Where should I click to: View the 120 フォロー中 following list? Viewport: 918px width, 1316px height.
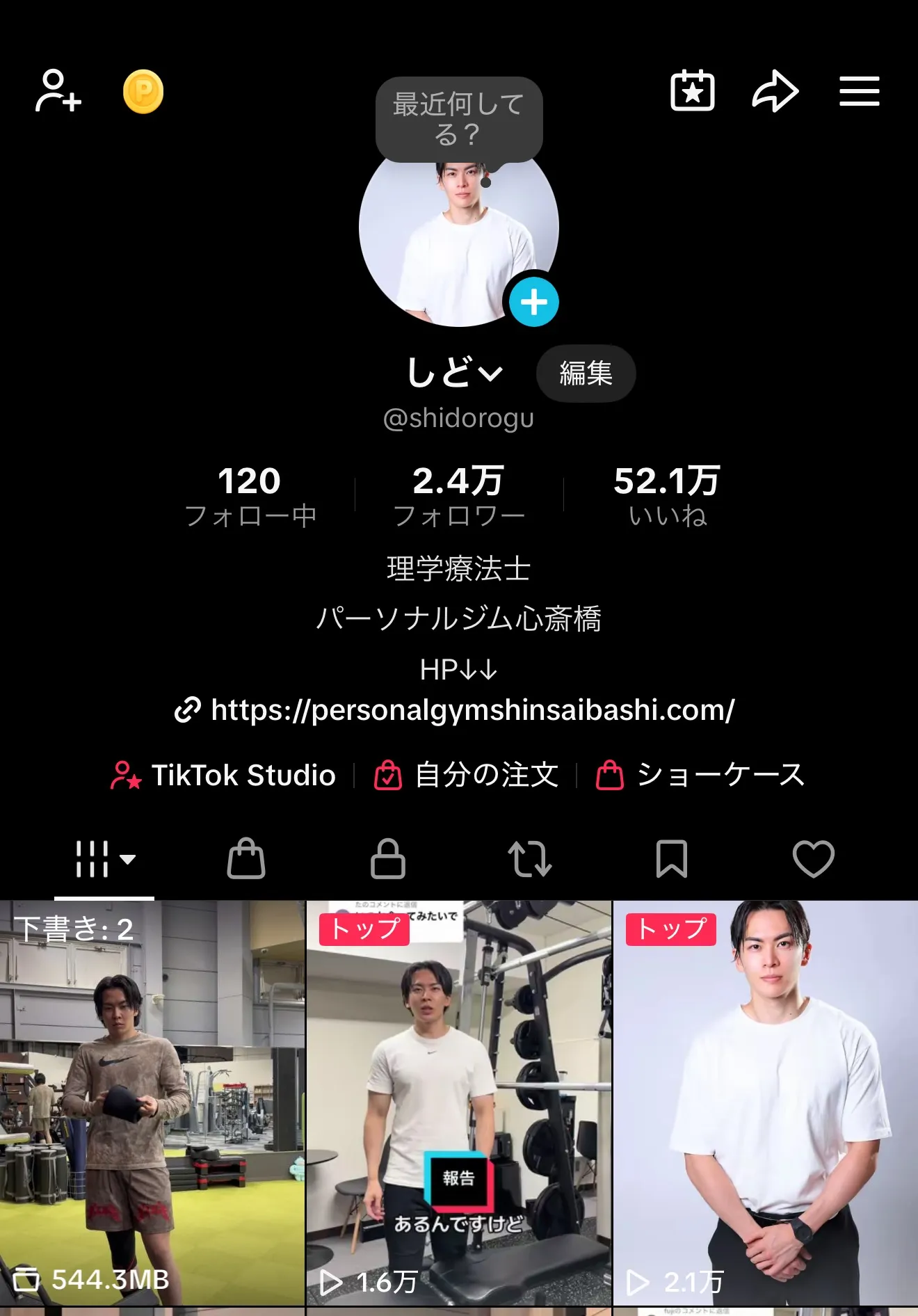point(250,495)
